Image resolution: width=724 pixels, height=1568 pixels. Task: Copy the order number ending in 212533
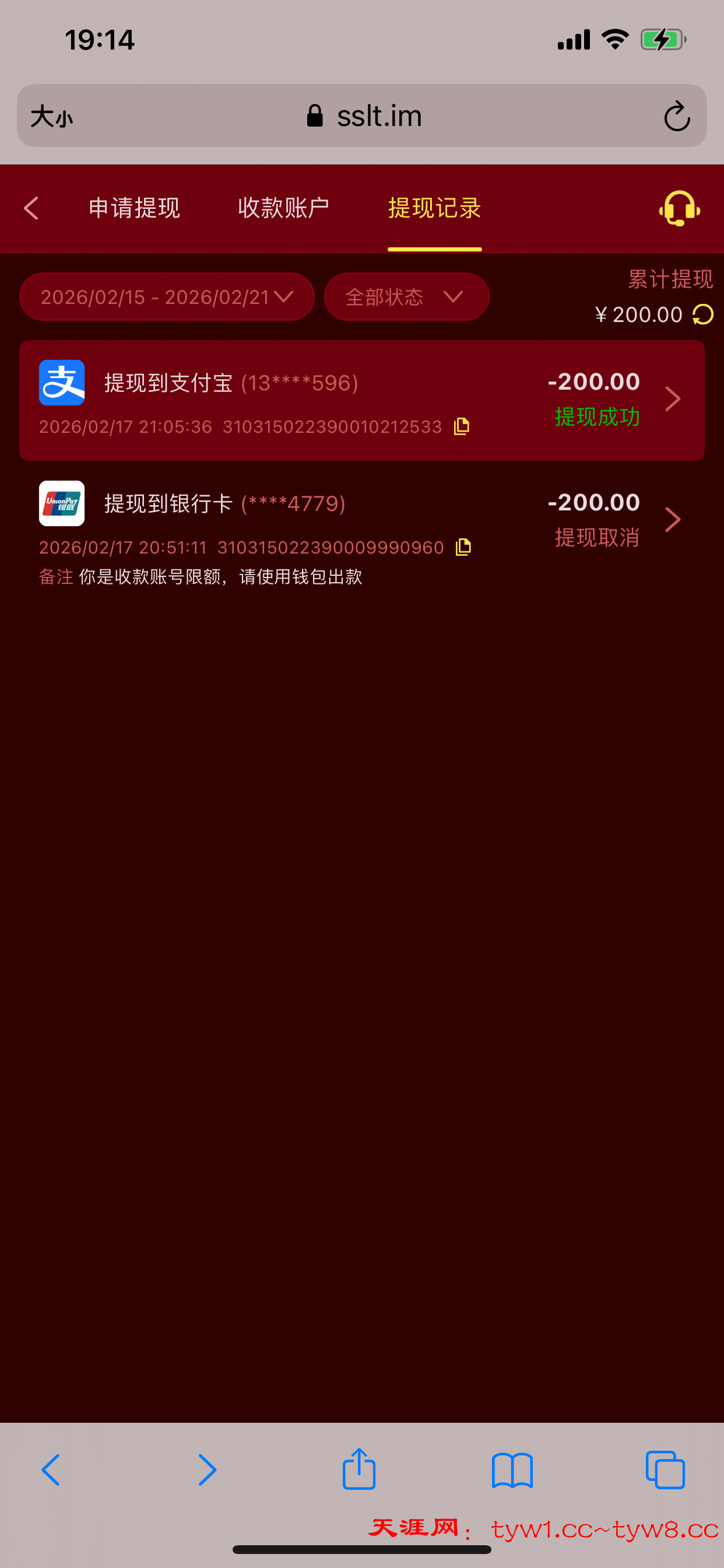462,426
